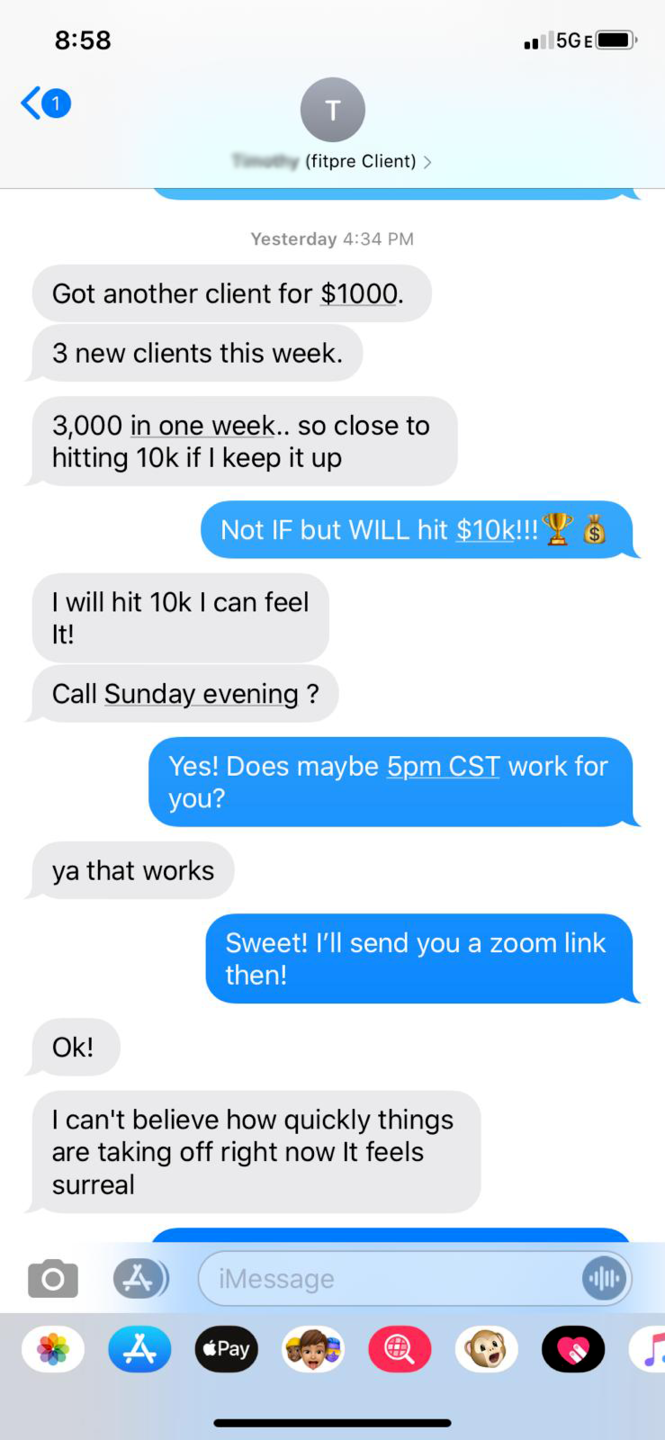Search images with the #images app
665x1440 pixels.
[399, 1350]
